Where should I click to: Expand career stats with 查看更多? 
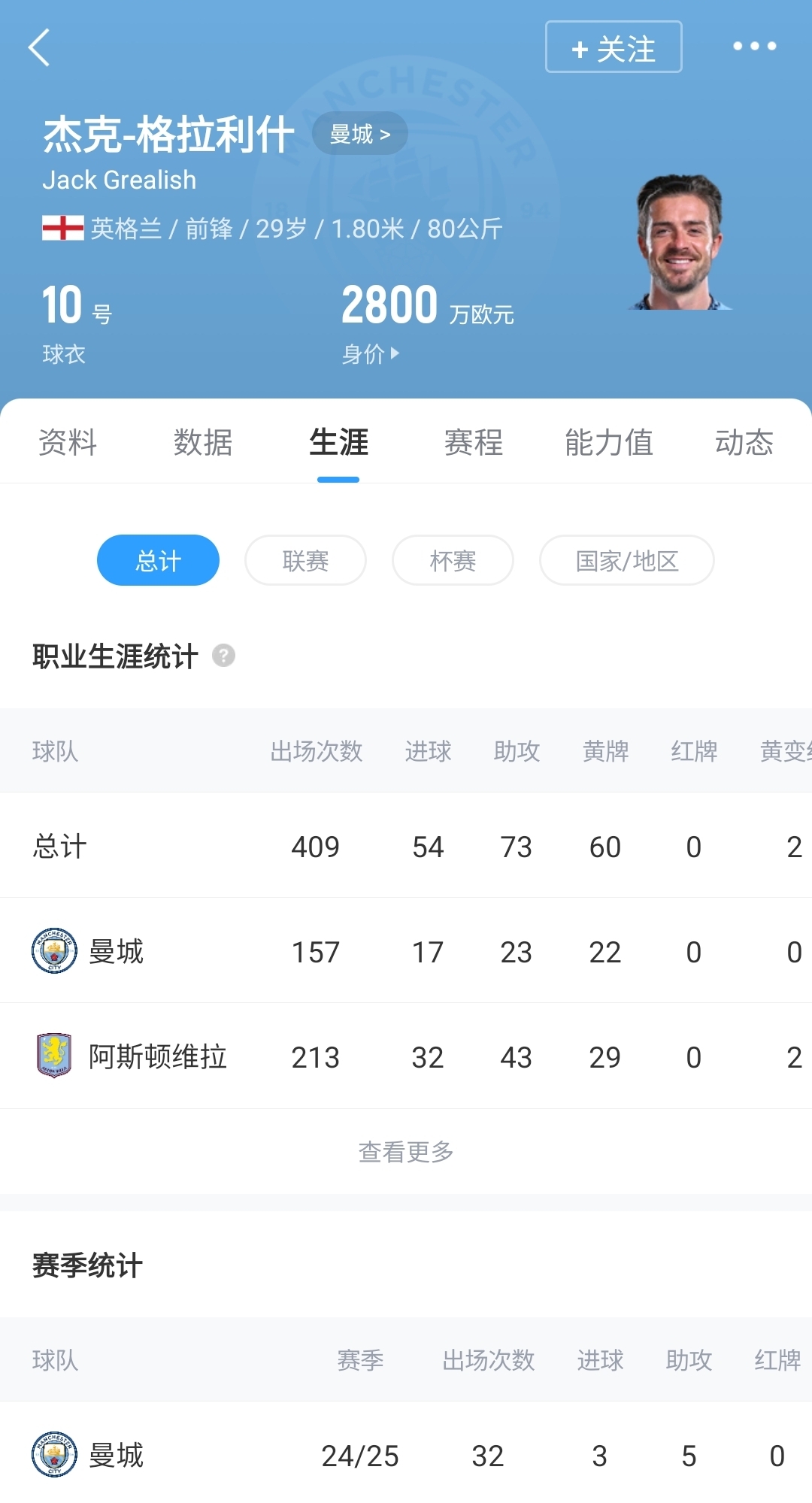tap(406, 1151)
